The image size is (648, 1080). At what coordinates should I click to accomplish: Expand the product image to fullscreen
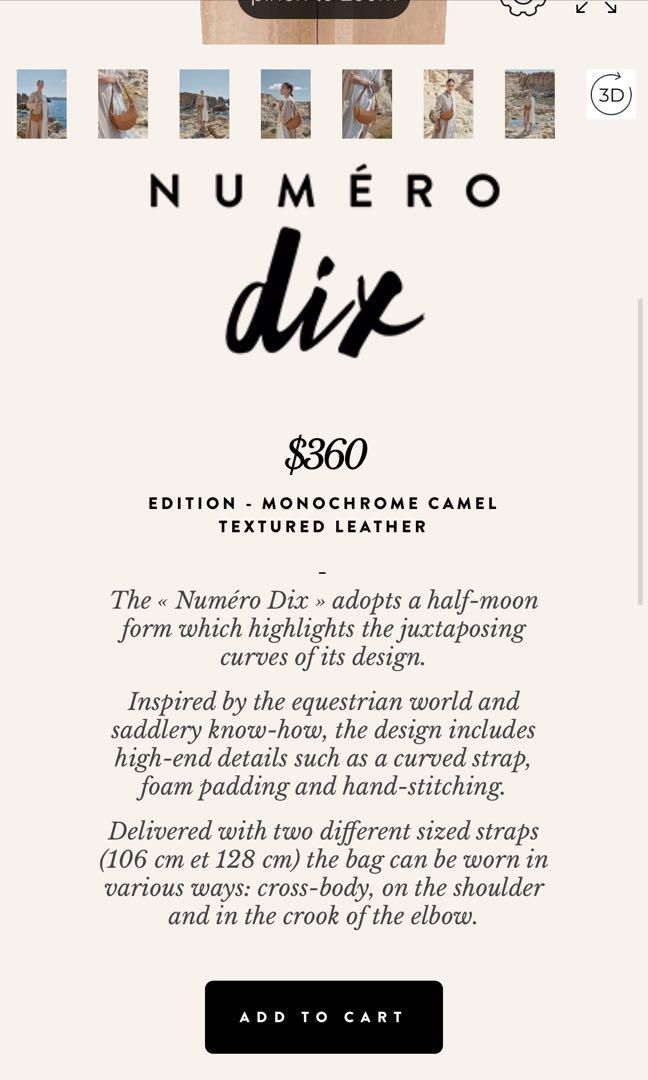click(x=596, y=7)
